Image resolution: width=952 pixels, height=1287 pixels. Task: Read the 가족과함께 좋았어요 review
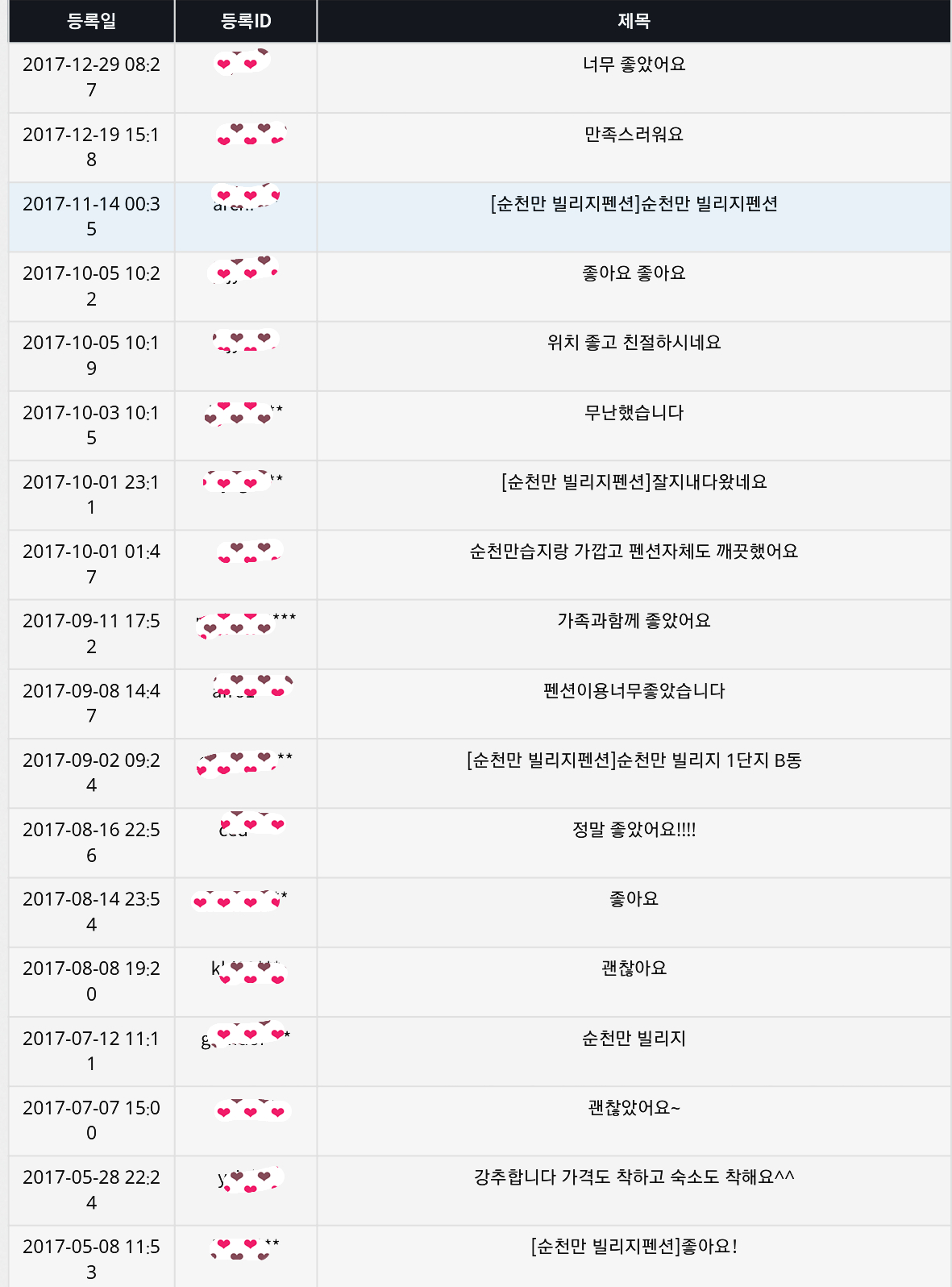pos(634,621)
